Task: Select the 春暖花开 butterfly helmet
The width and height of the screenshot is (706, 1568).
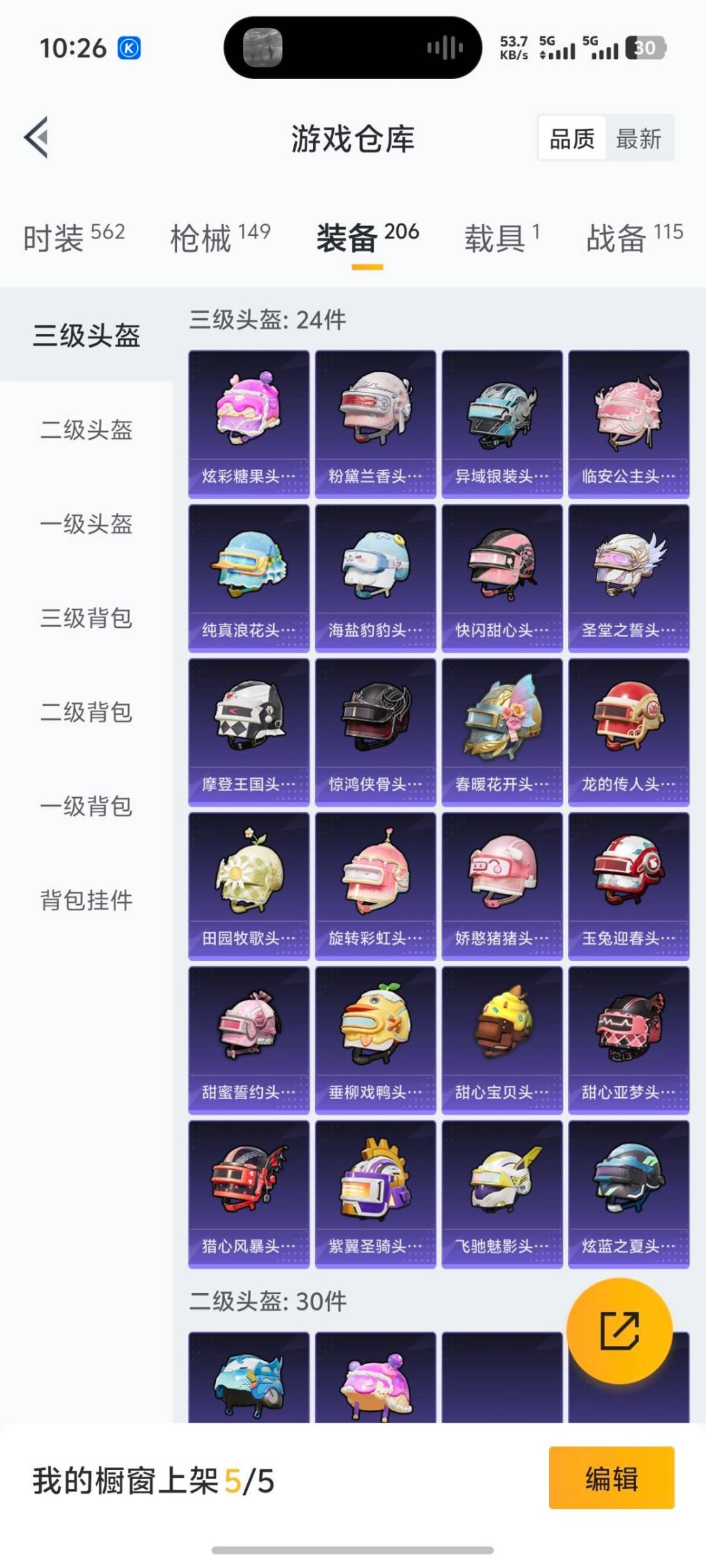Action: tap(502, 728)
